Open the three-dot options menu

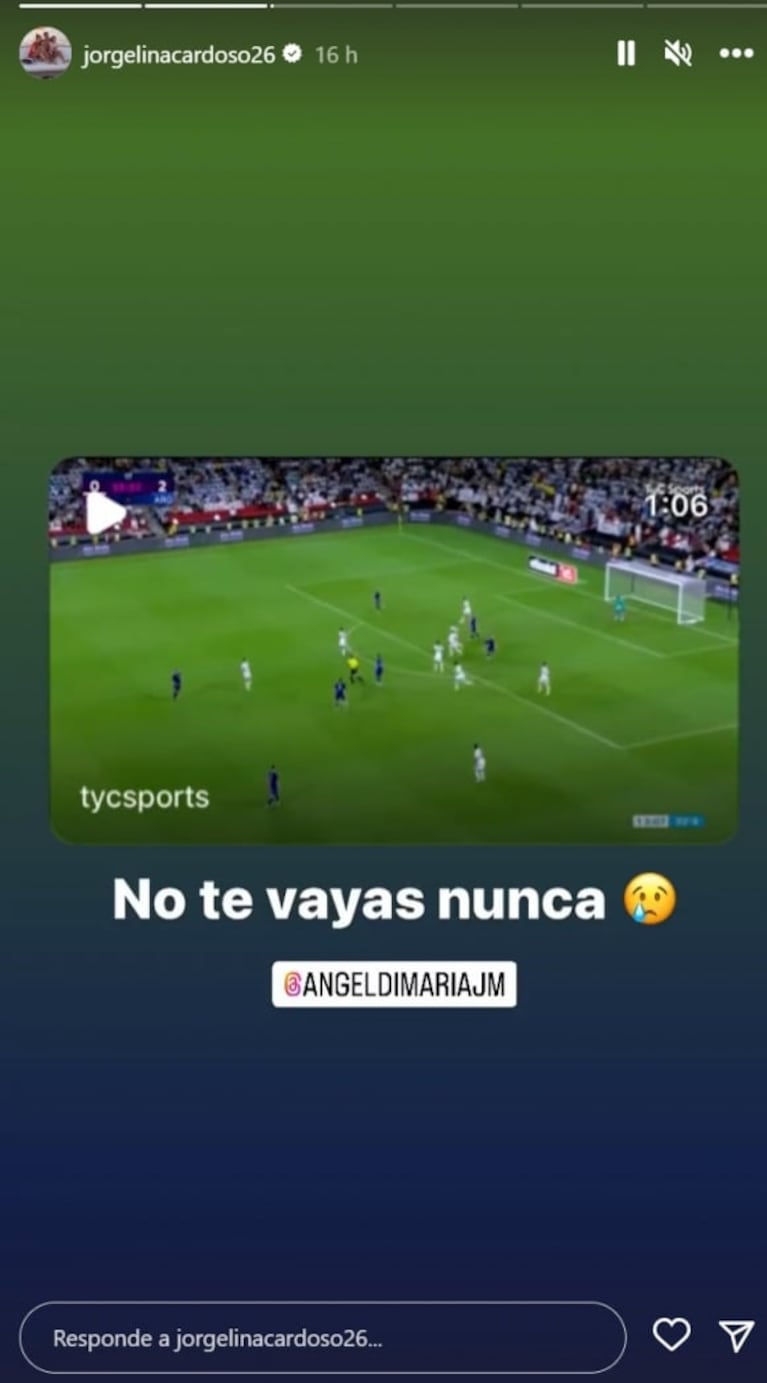(x=736, y=54)
